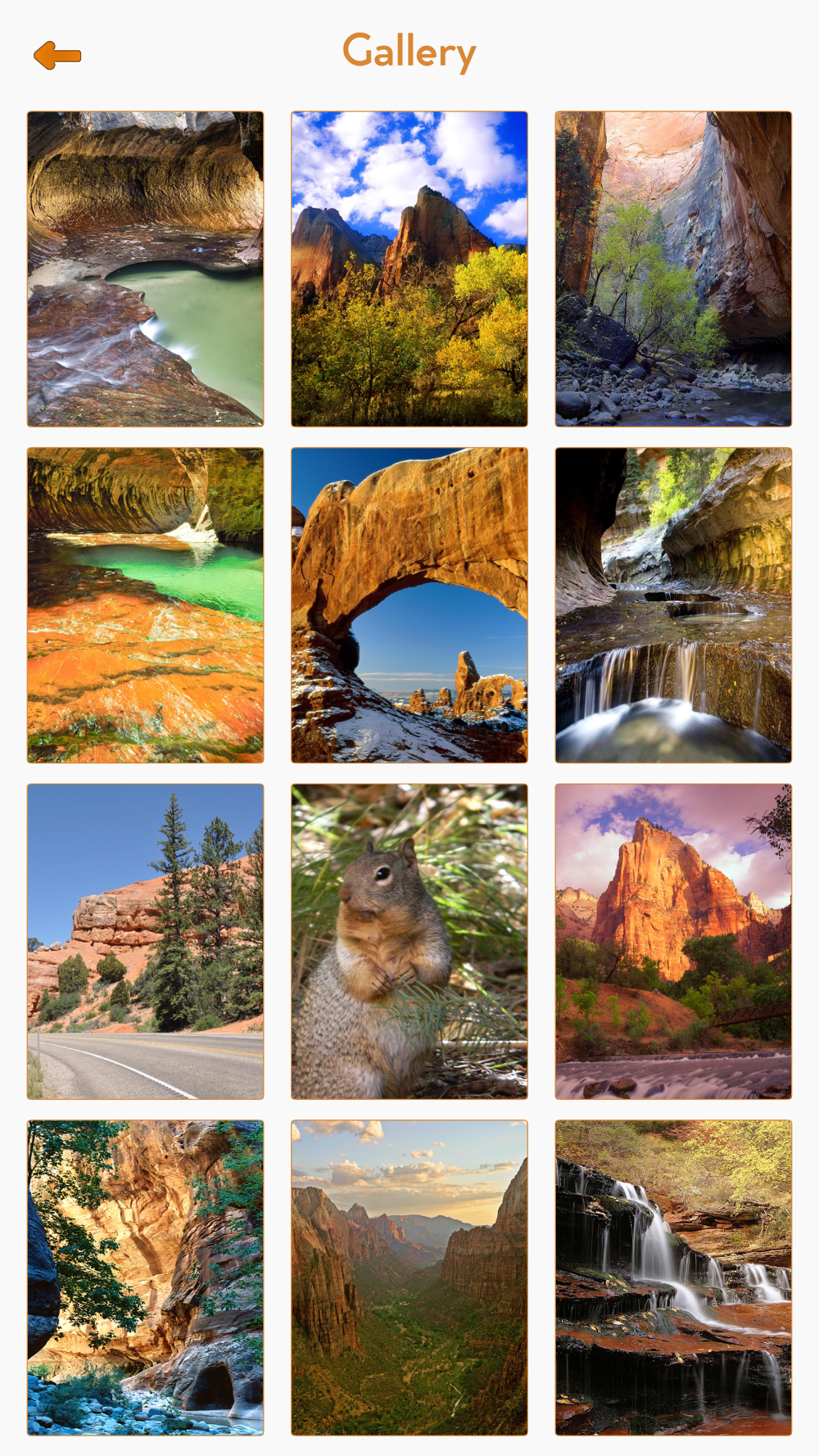The height and width of the screenshot is (1456, 819).
Task: Open the red peaks under cloudy sky photo
Action: (409, 269)
